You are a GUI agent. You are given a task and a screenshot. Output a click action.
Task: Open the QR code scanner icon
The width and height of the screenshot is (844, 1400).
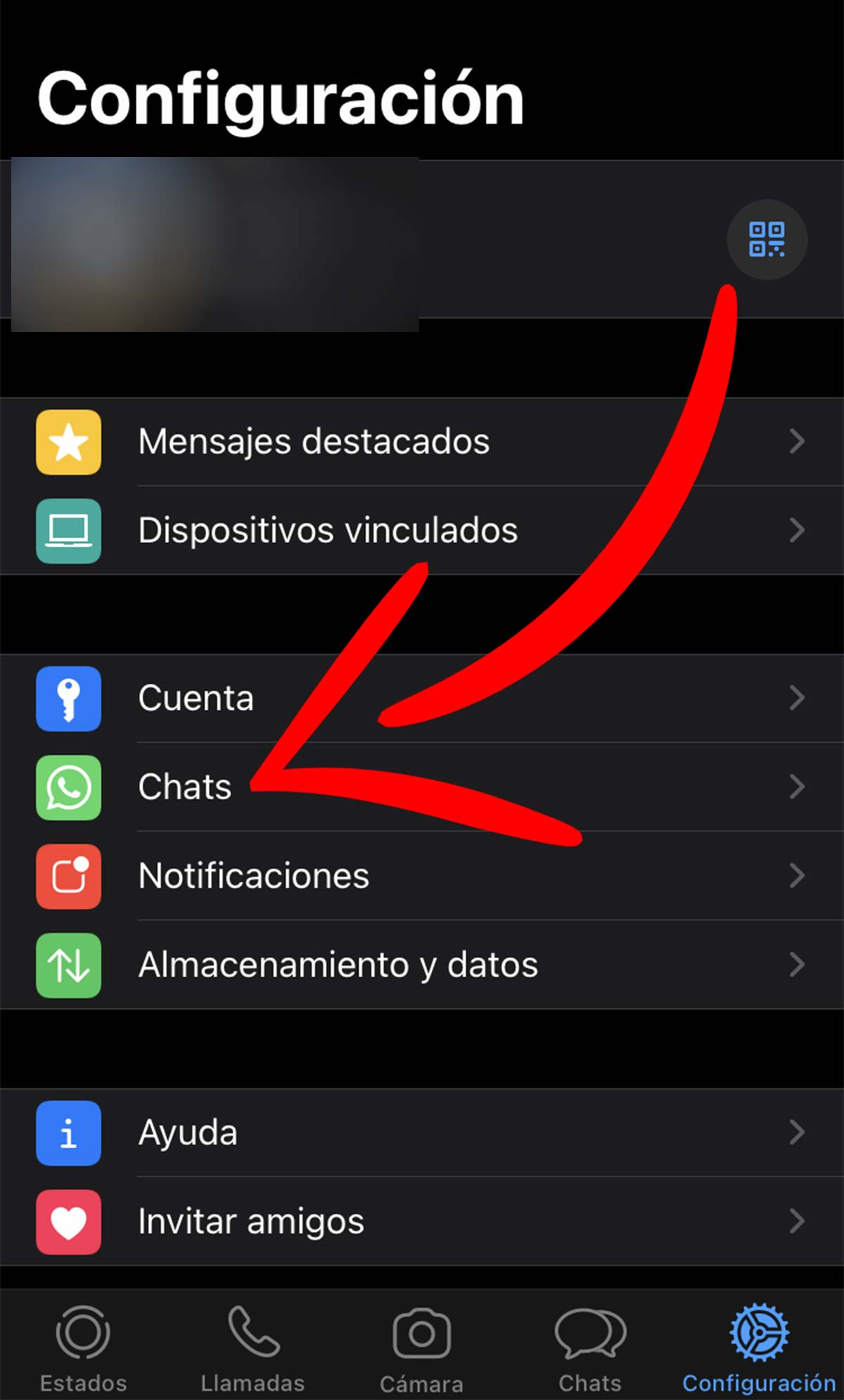(x=766, y=239)
